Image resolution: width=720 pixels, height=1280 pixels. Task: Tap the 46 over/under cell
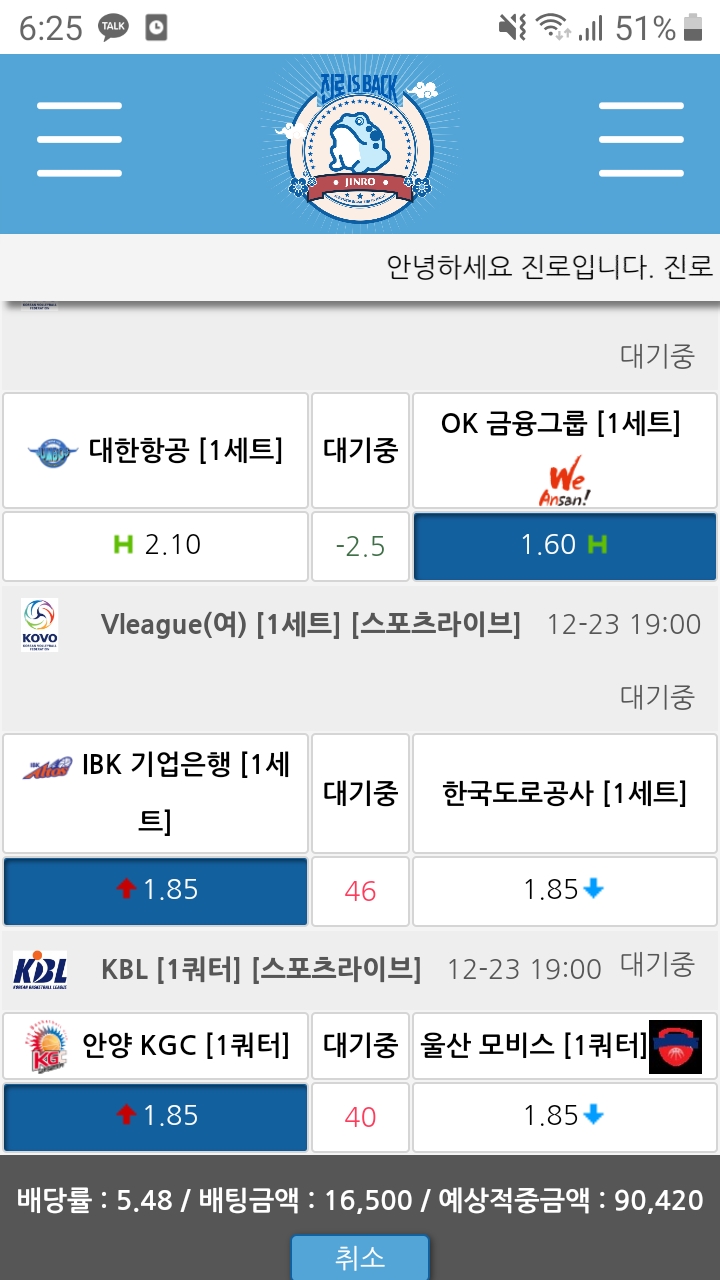click(360, 891)
